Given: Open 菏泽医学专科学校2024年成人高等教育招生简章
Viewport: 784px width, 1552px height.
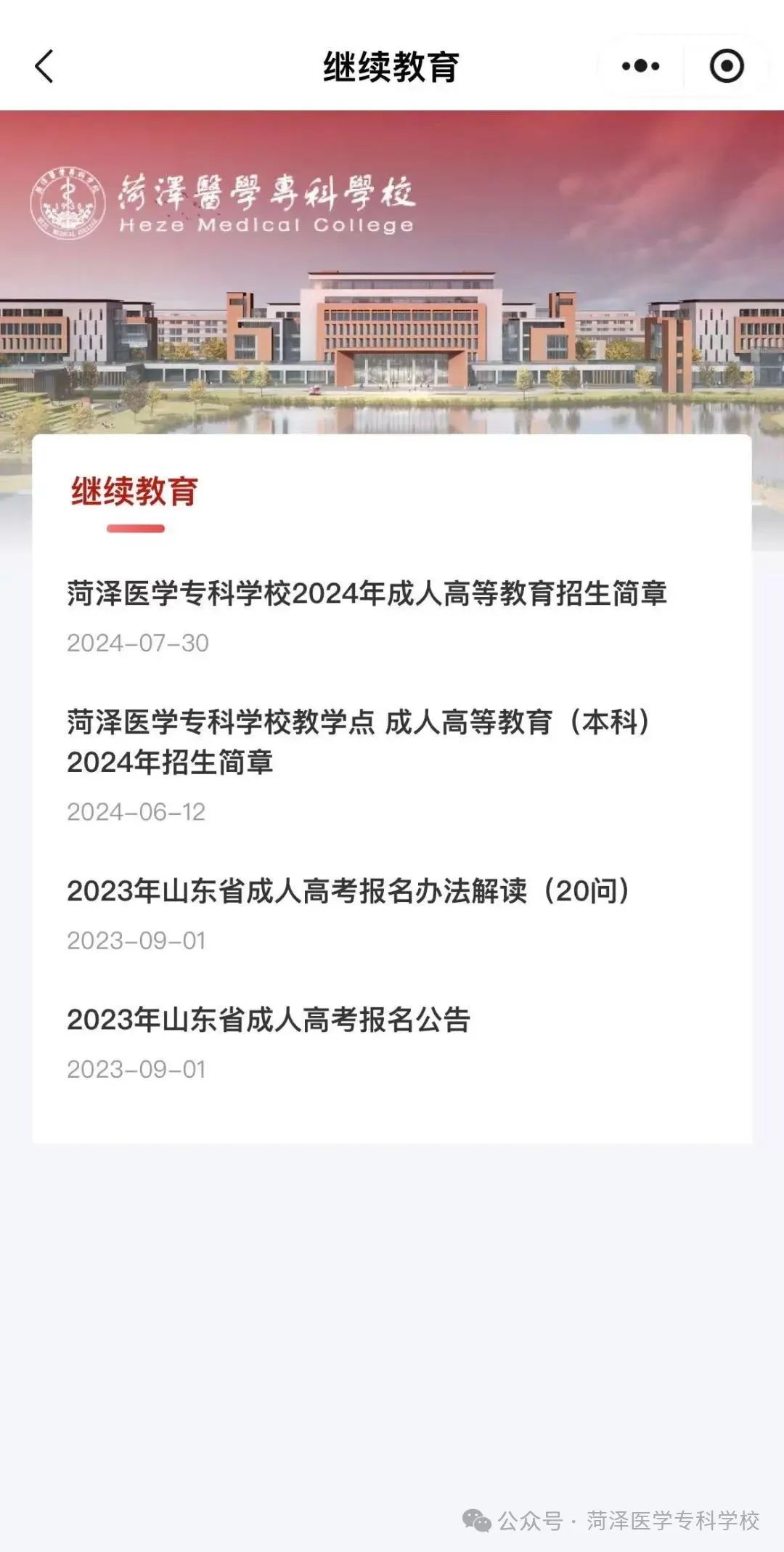Looking at the screenshot, I should tap(367, 593).
